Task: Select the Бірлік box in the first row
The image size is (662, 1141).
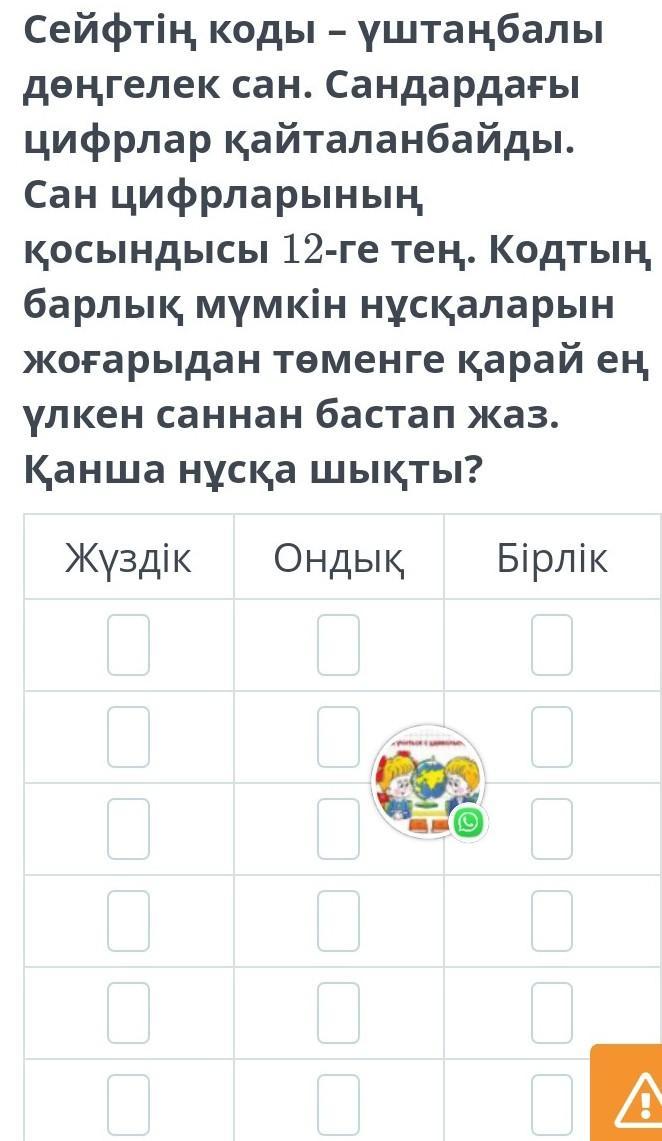Action: click(552, 645)
